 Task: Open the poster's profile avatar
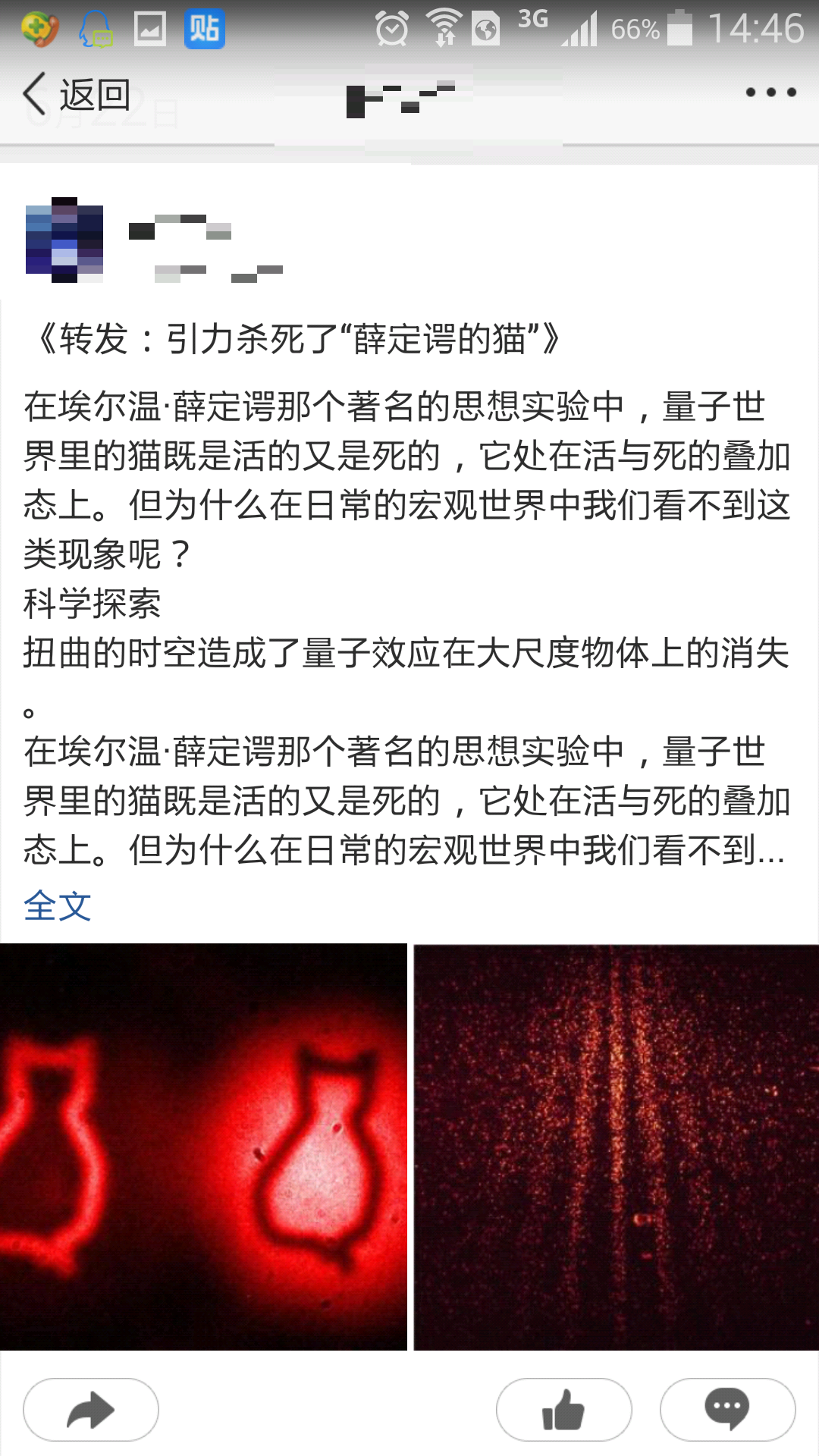[64, 240]
